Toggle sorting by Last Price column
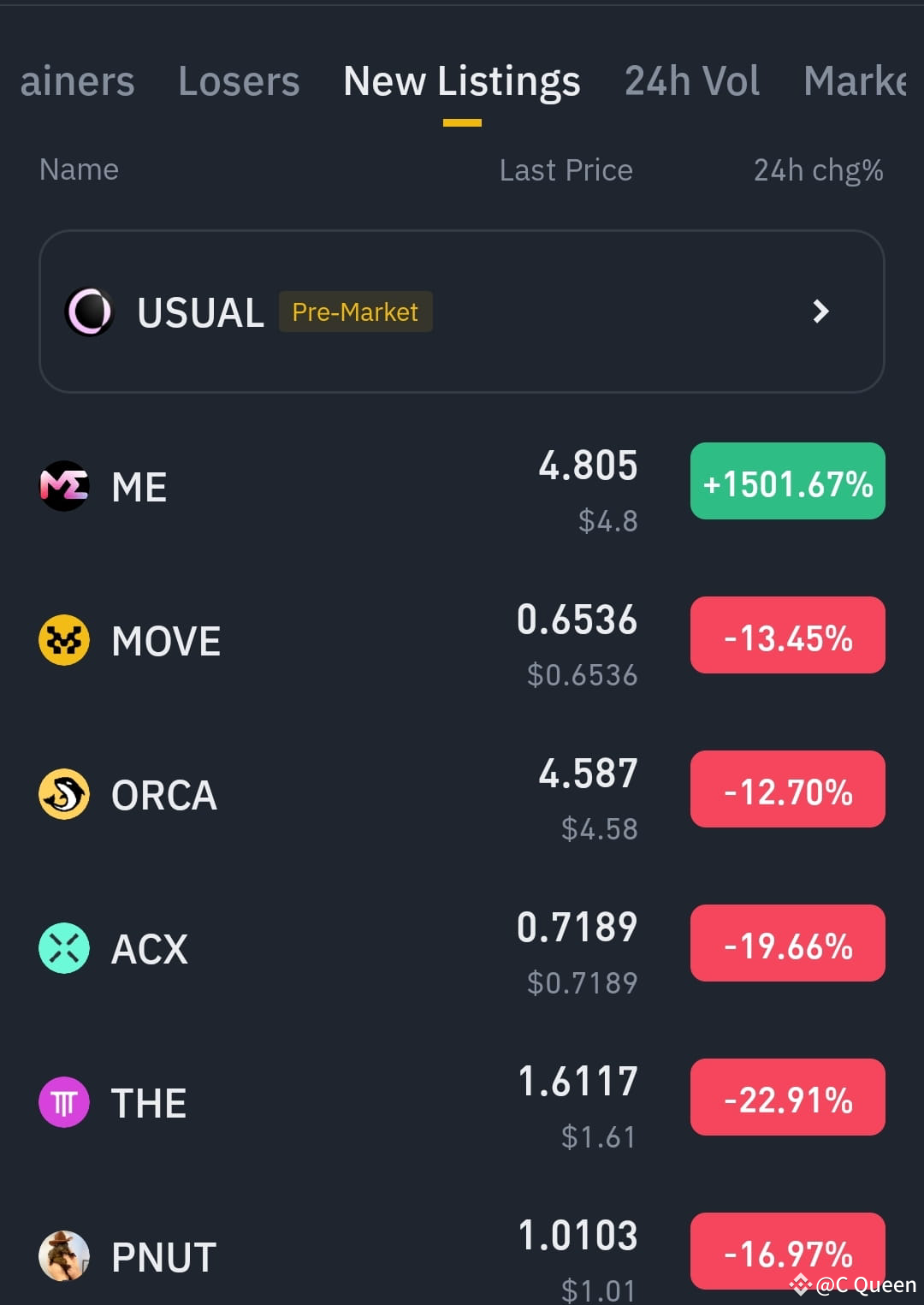The width and height of the screenshot is (924, 1305). click(566, 169)
